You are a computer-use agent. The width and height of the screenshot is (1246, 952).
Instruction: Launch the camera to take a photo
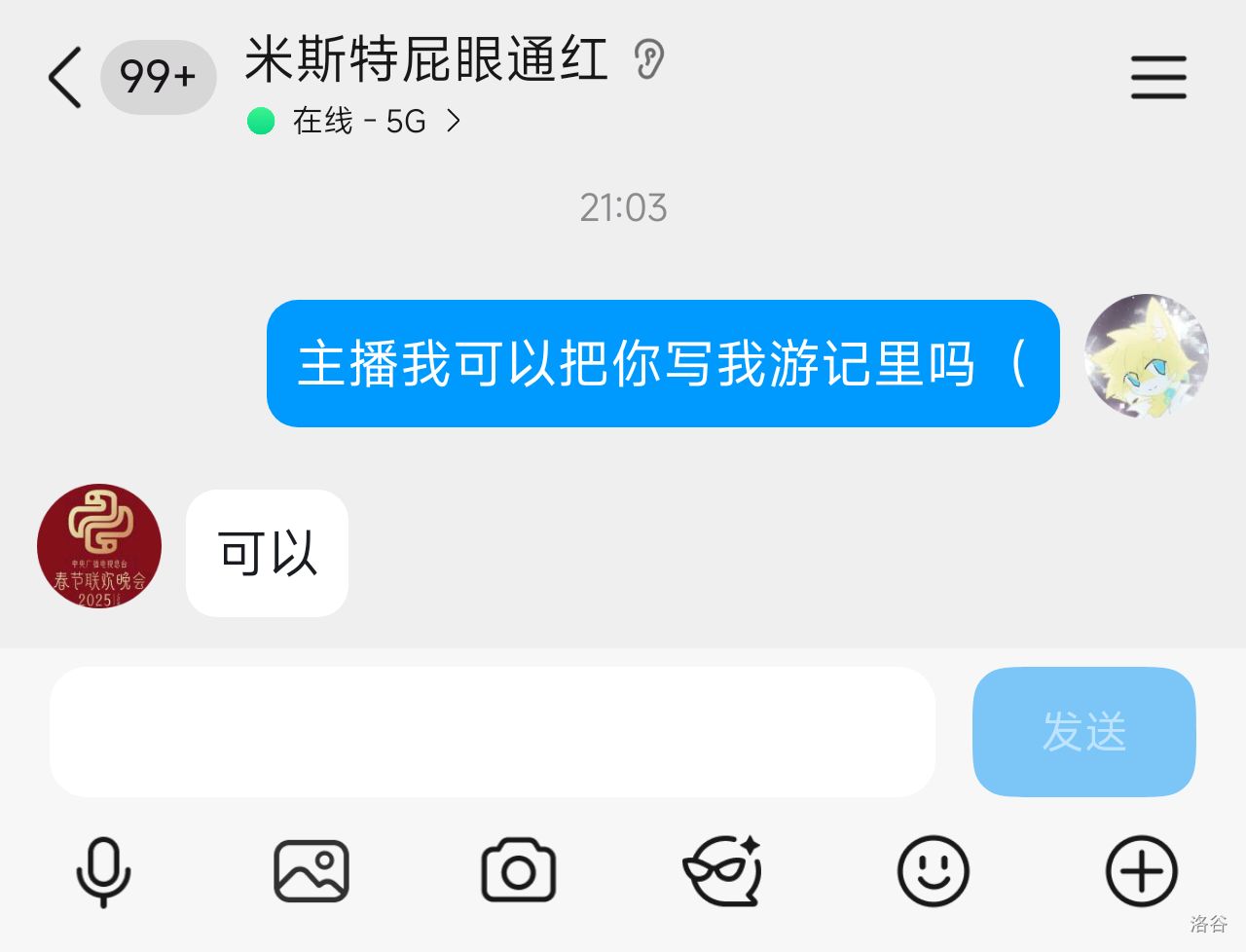click(x=519, y=871)
